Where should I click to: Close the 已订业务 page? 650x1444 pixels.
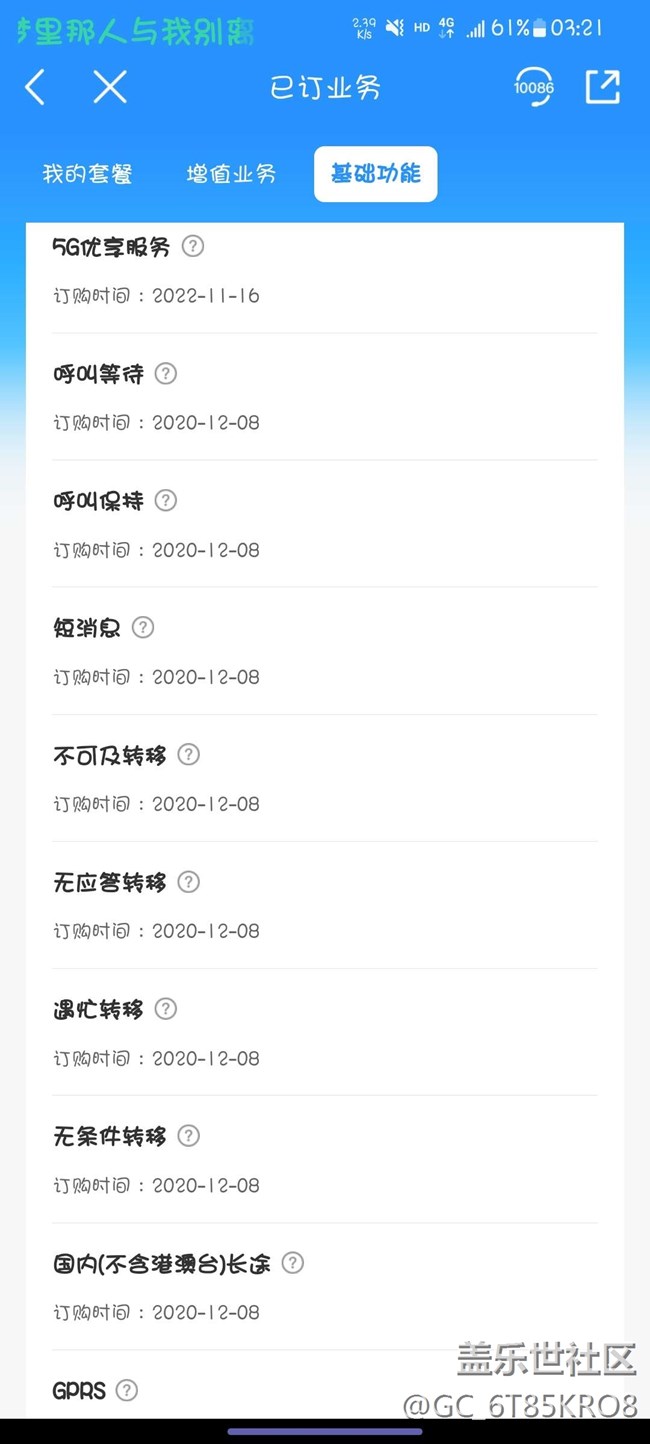(x=110, y=88)
